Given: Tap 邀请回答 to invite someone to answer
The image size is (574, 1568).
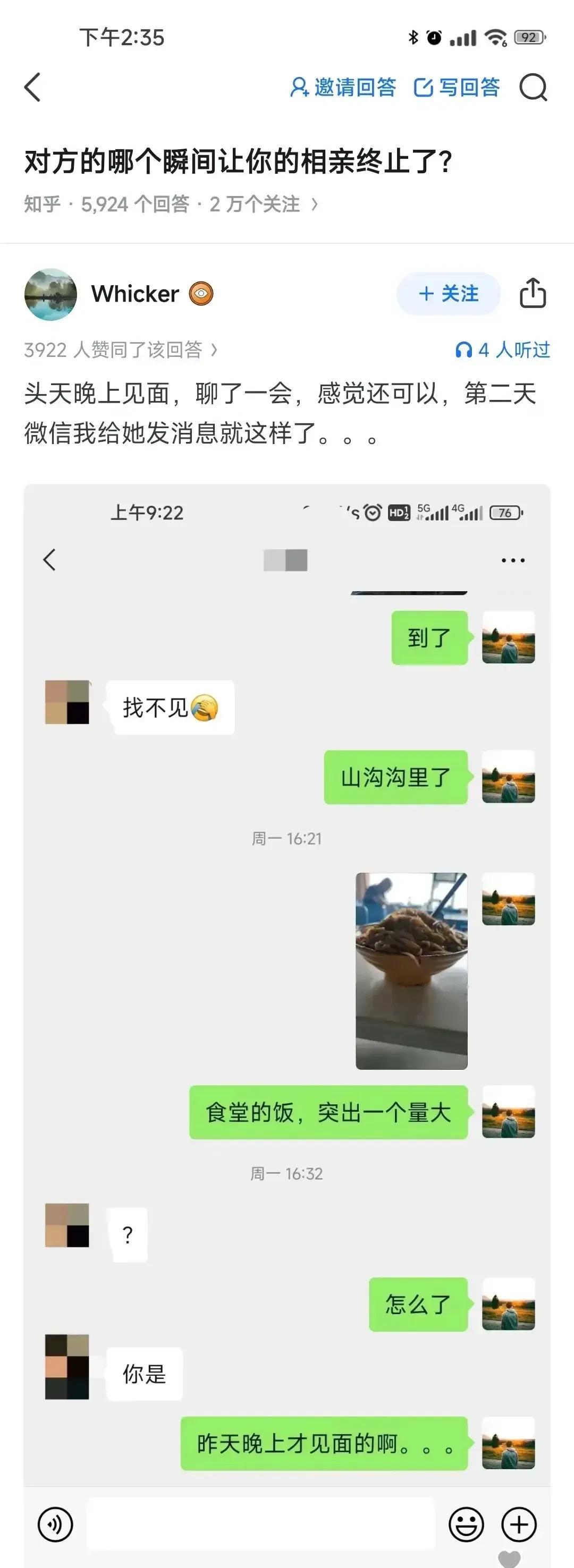Looking at the screenshot, I should 343,87.
